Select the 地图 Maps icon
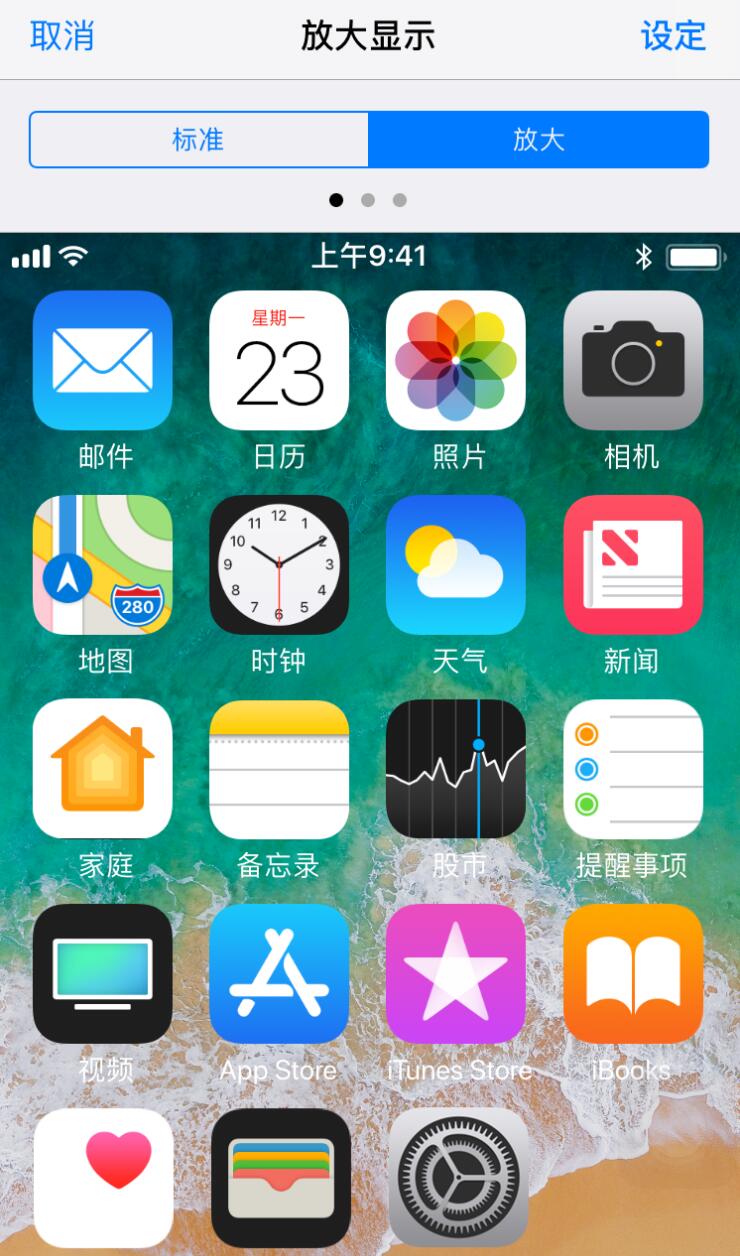 coord(102,565)
